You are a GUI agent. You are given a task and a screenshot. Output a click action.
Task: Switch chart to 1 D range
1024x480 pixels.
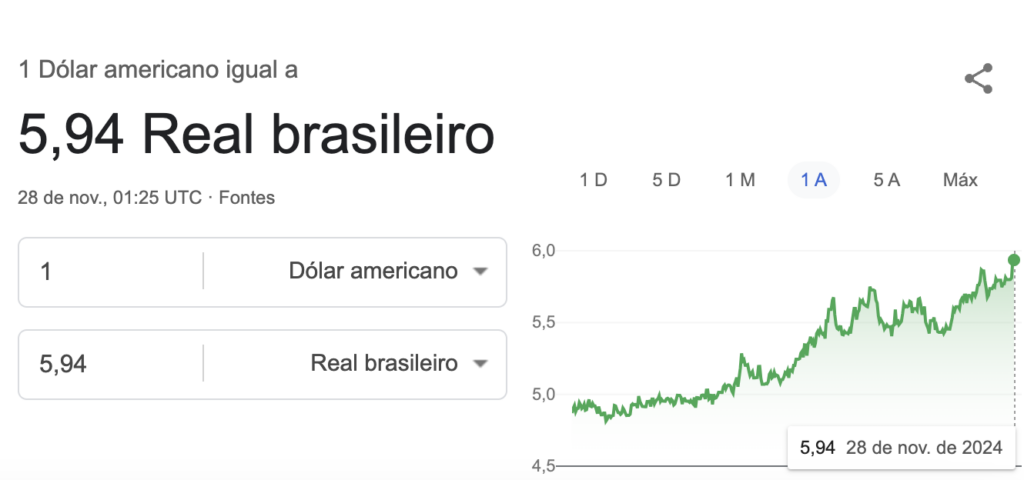coord(593,180)
